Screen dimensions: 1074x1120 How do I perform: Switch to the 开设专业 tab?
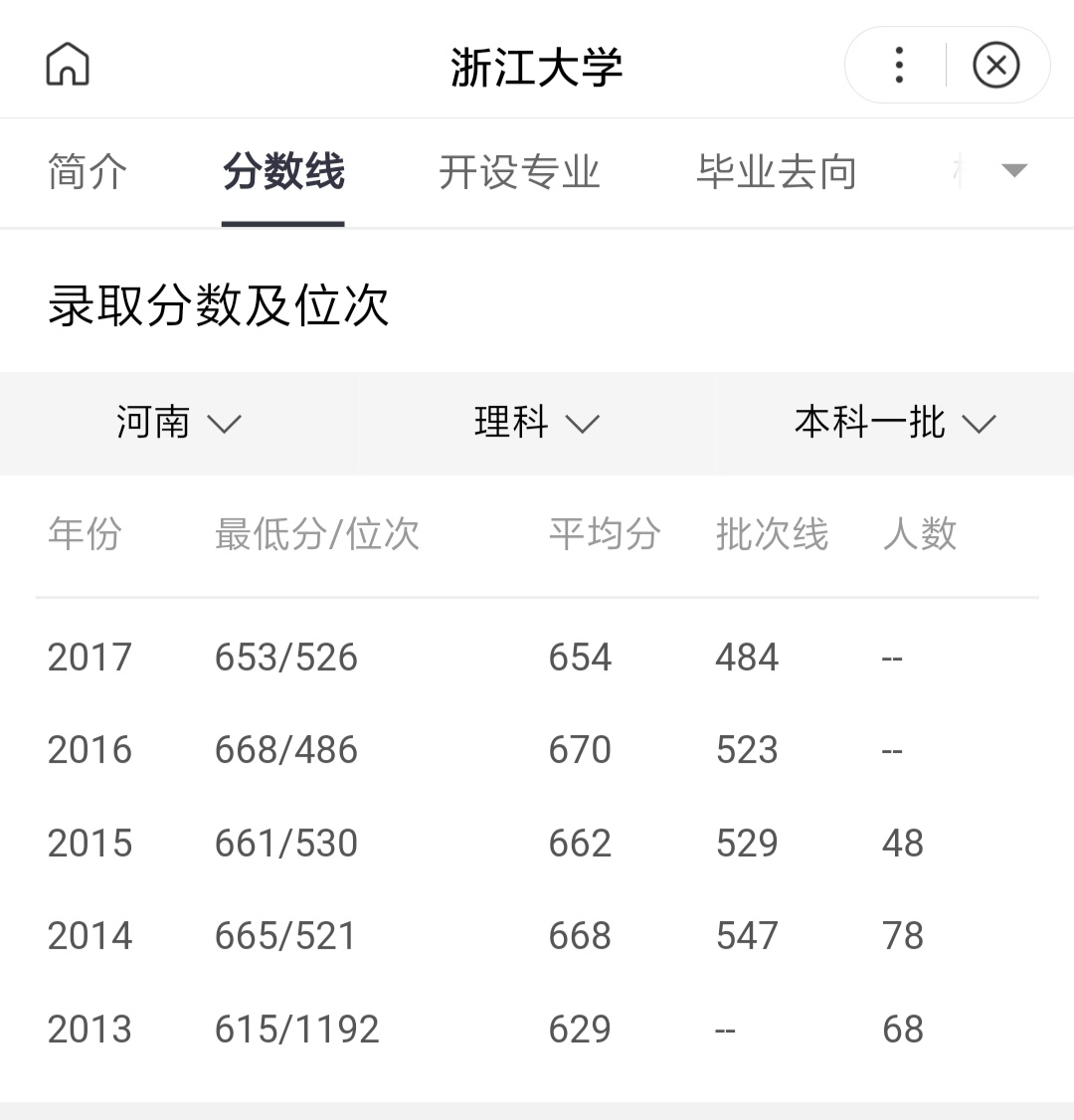[x=518, y=171]
